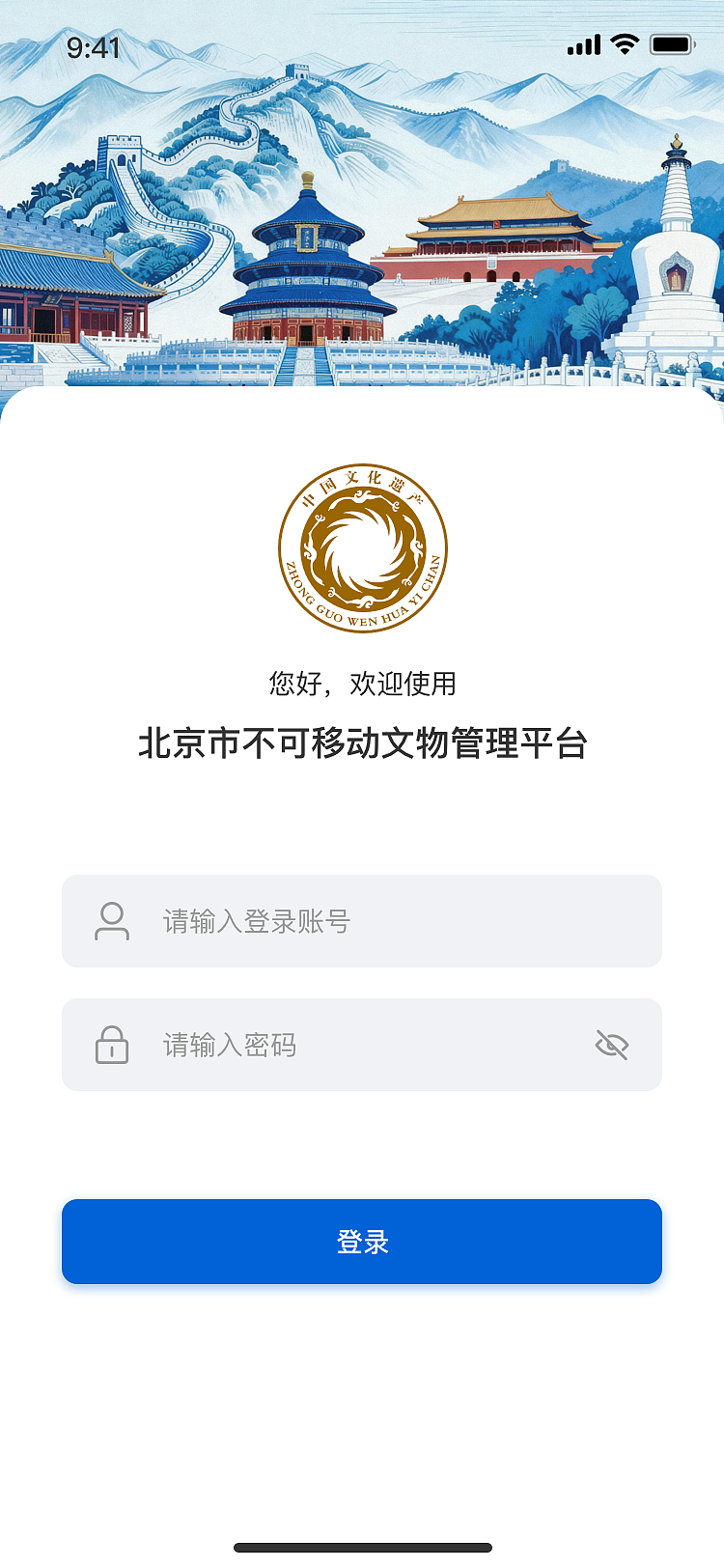Click the circular heritage logo seal
This screenshot has height=1568, width=724.
(x=362, y=547)
